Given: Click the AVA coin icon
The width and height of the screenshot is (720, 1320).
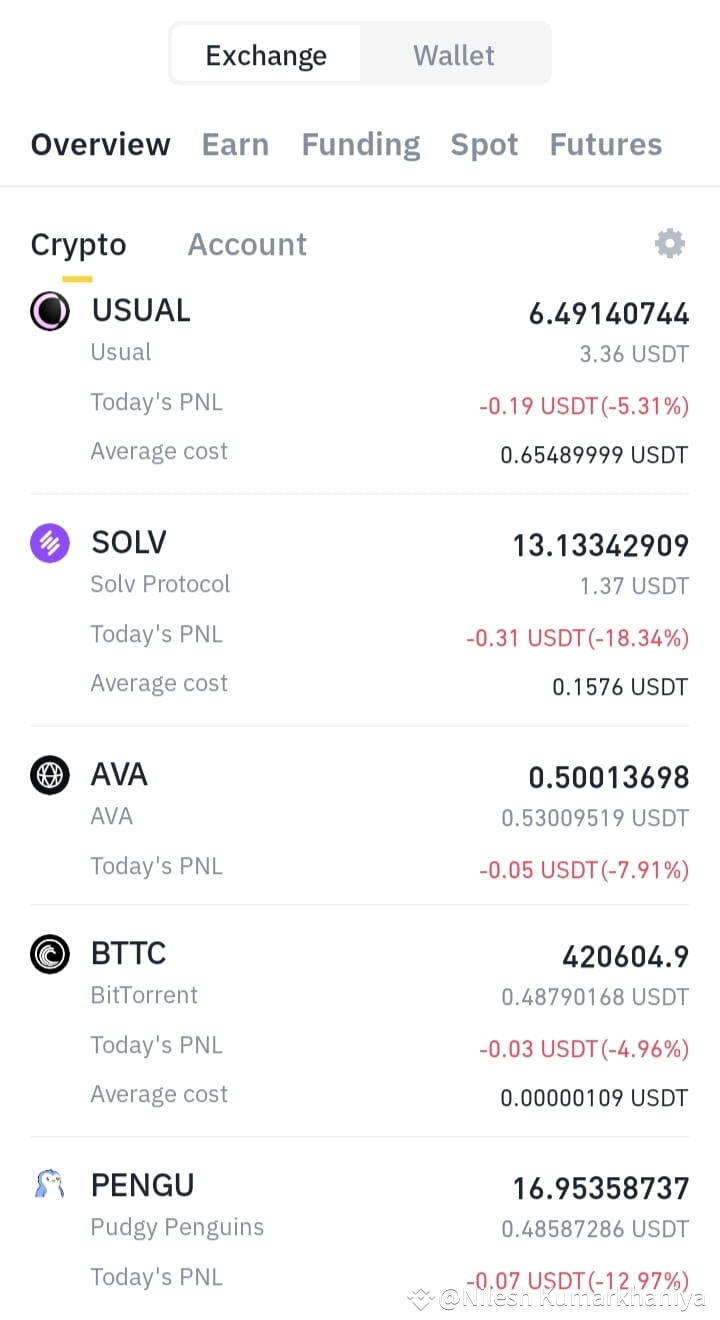Looking at the screenshot, I should click(x=50, y=774).
